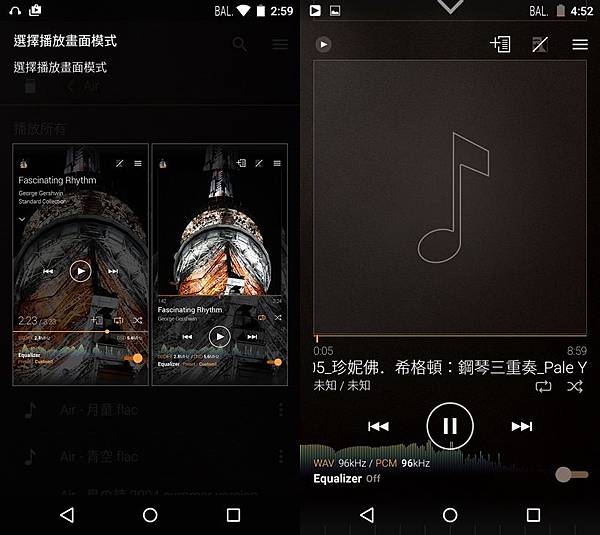This screenshot has width=600, height=535.
Task: Skip to the next track
Action: coord(522,426)
